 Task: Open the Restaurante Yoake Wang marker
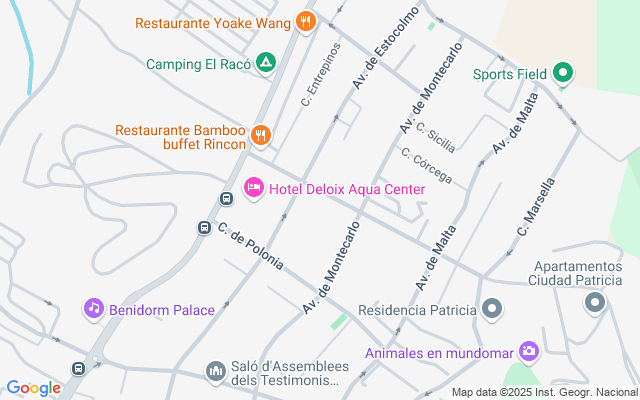coord(306,21)
